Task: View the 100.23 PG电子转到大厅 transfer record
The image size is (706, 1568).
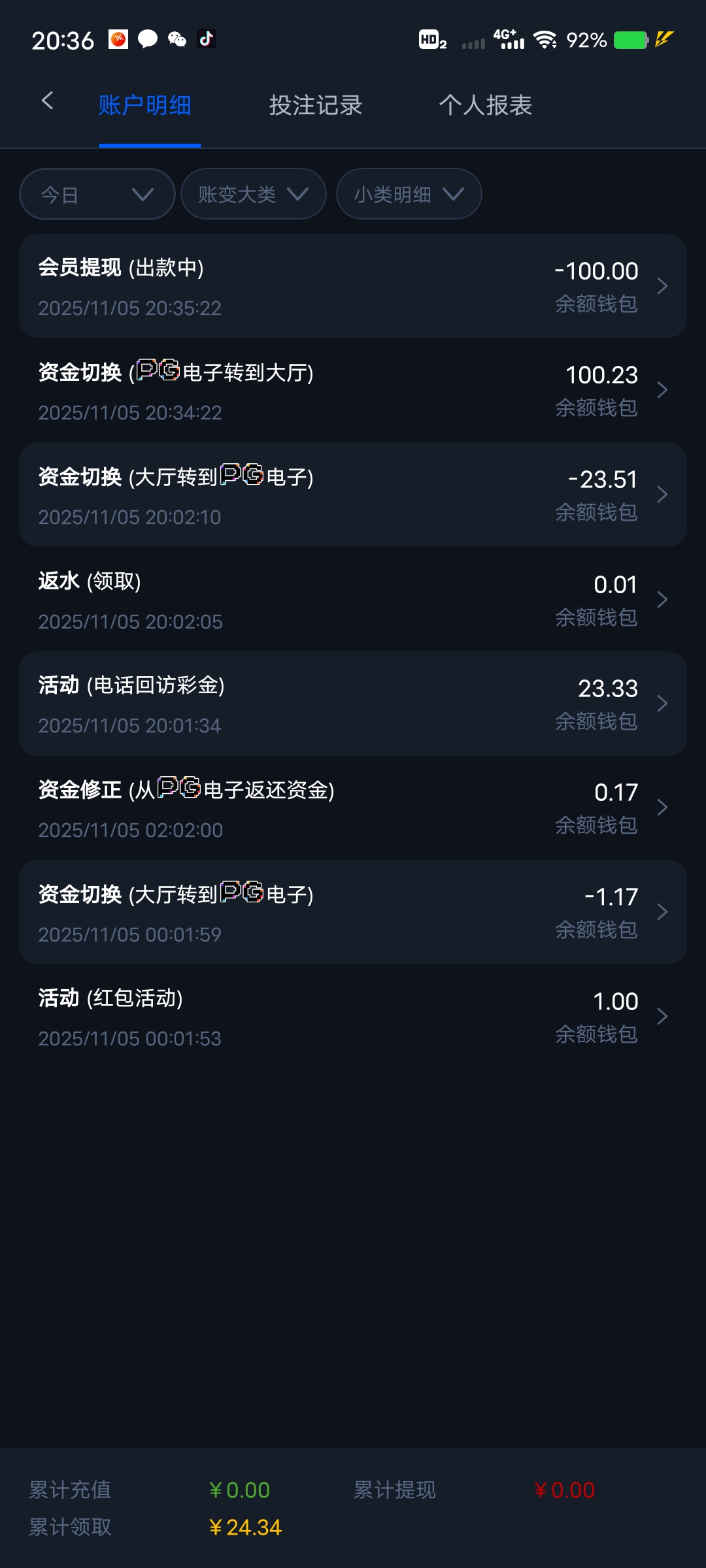Action: (353, 391)
